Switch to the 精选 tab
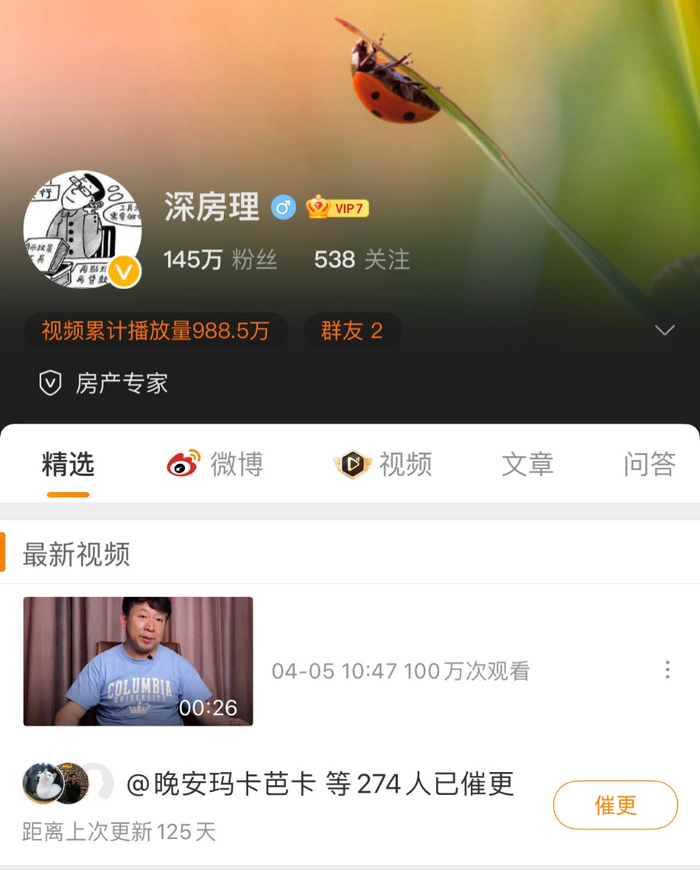This screenshot has width=700, height=870. coord(68,464)
